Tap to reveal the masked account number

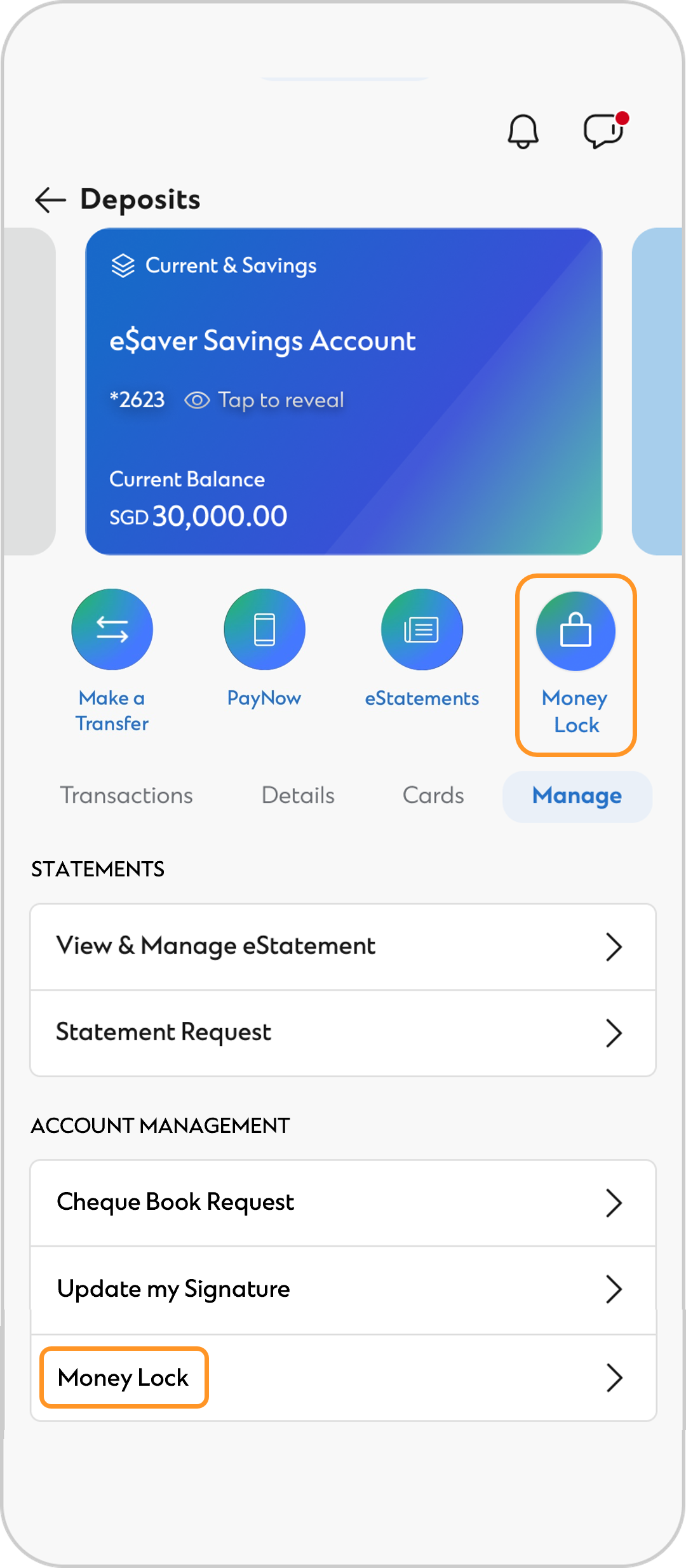pos(281,399)
